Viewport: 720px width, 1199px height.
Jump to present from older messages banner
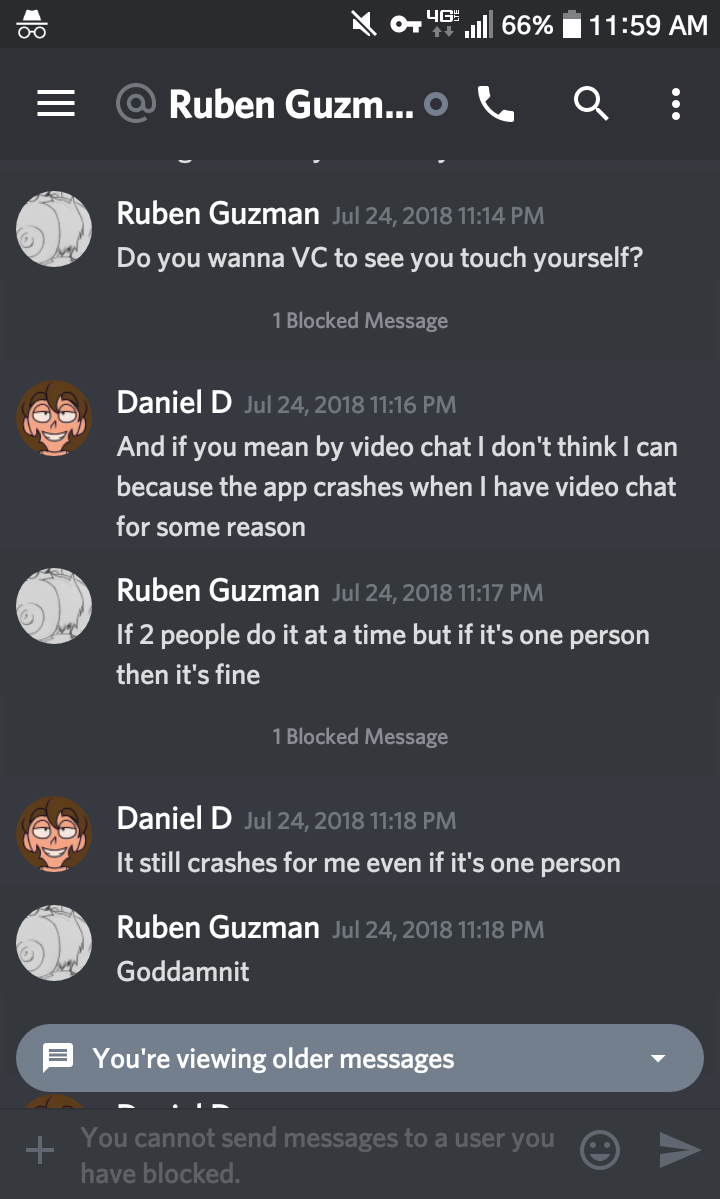click(x=360, y=1058)
